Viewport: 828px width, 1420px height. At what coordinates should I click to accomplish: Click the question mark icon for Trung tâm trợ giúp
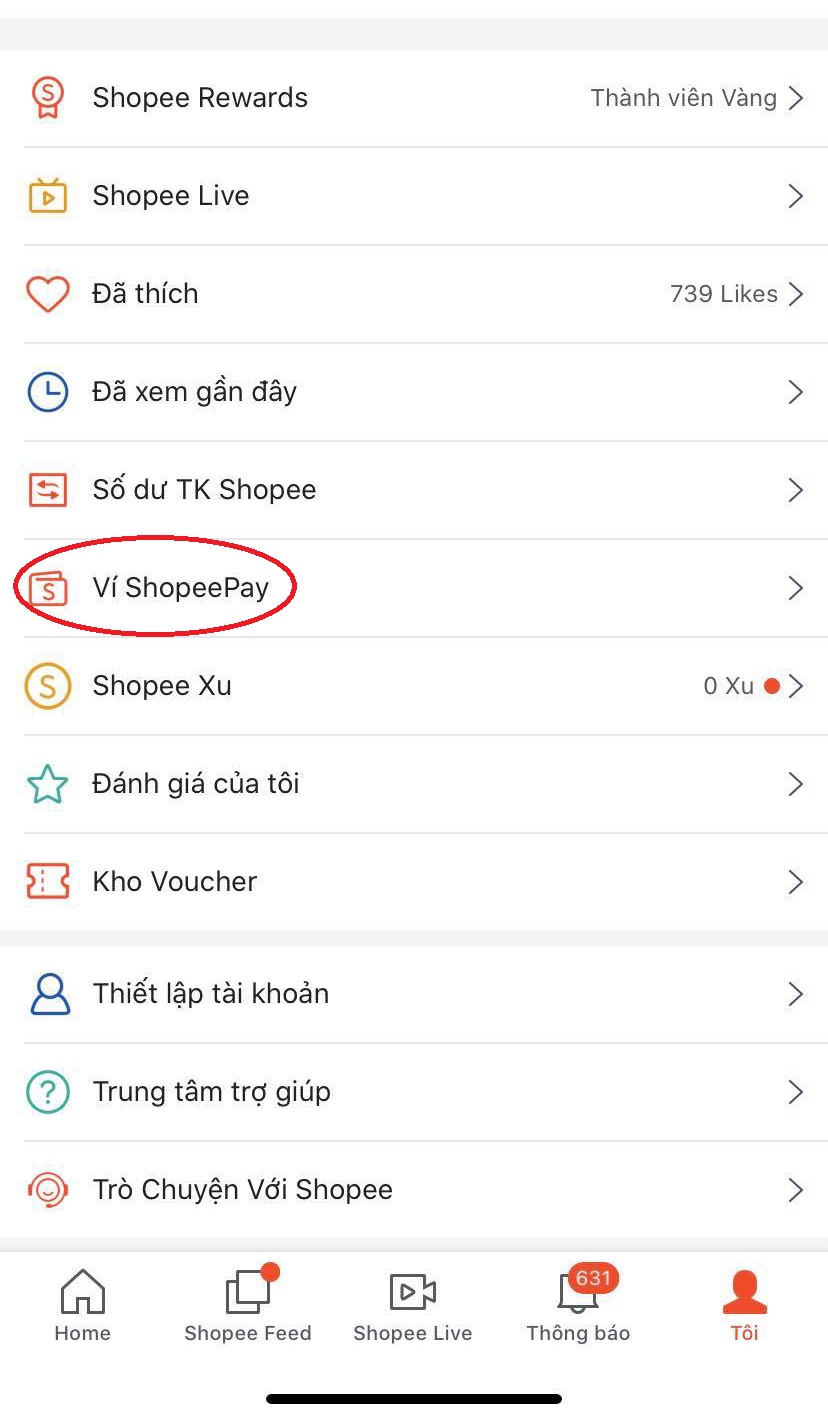click(47, 1091)
